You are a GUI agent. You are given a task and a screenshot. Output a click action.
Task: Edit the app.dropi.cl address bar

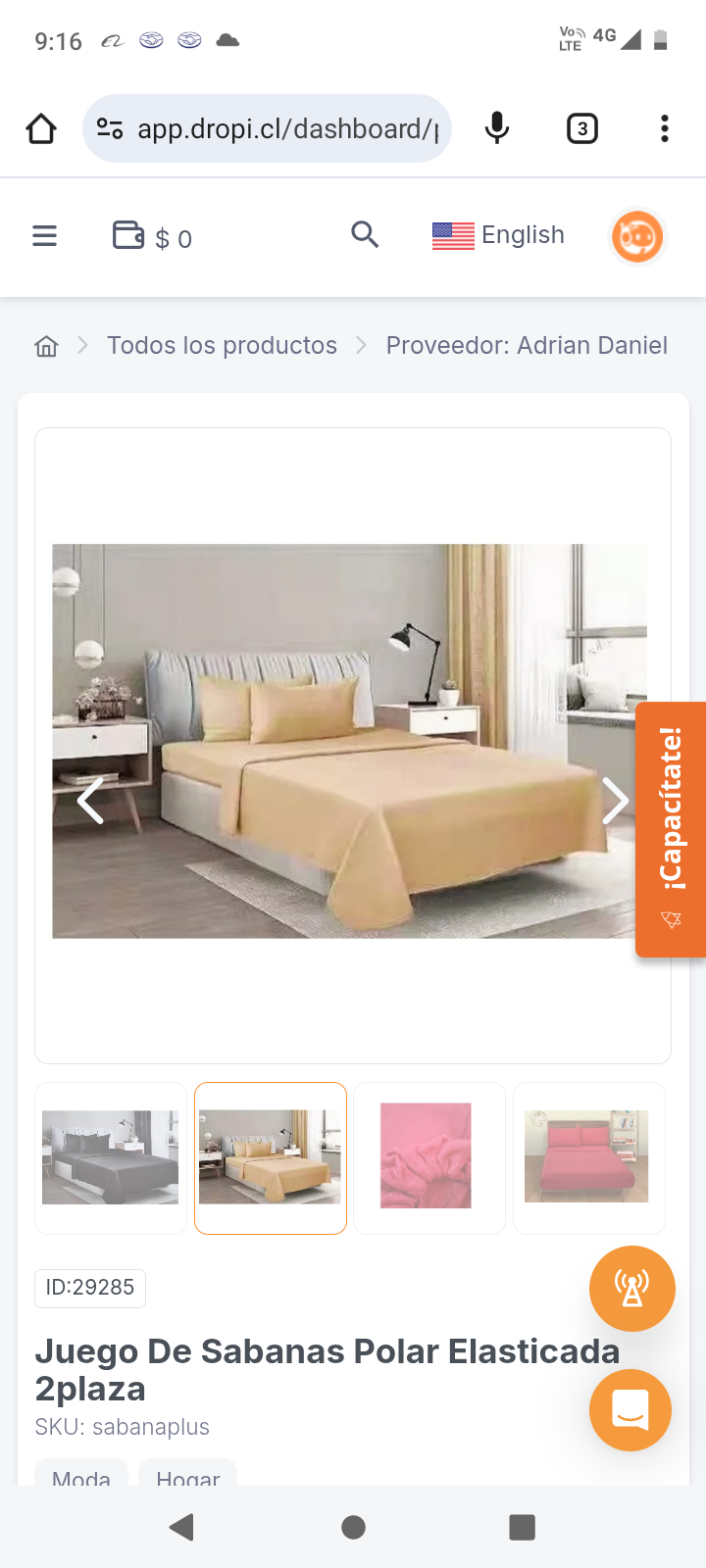coord(284,128)
